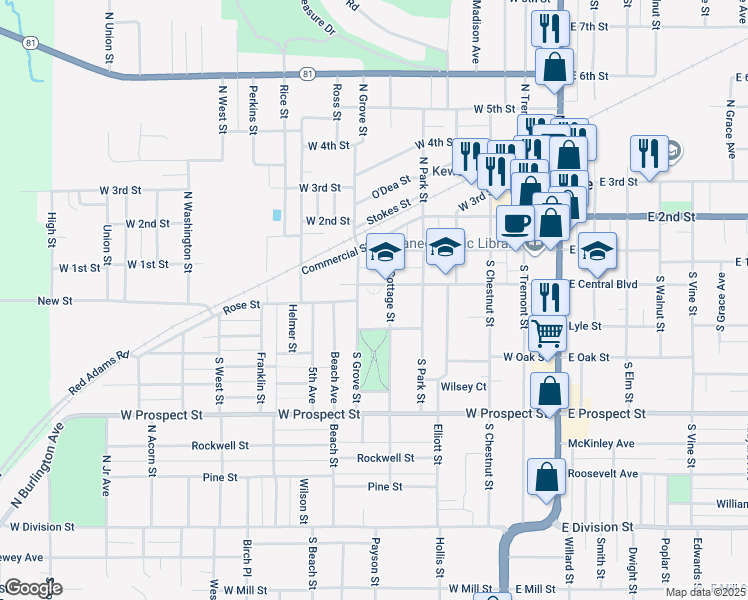This screenshot has width=748, height=600.
Task: Open the school marker east of Tremont St
Action: [597, 251]
